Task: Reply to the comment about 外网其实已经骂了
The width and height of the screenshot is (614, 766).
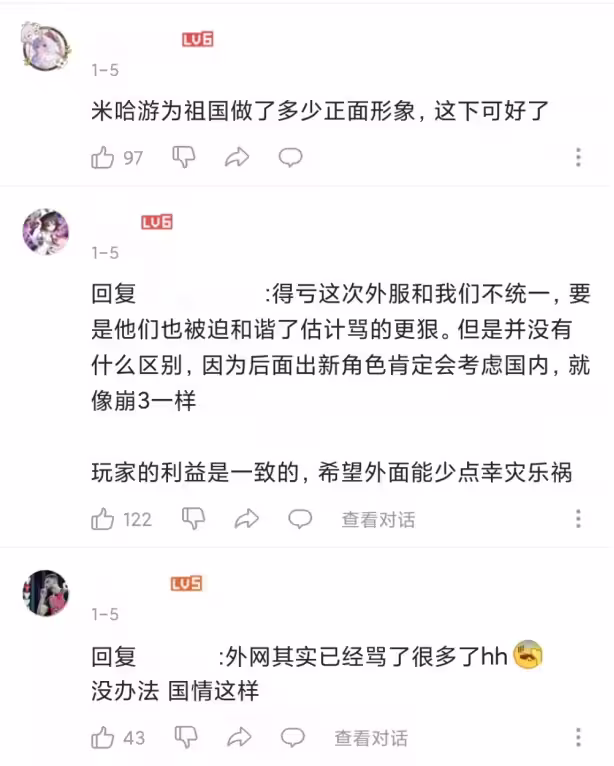Action: click(292, 738)
